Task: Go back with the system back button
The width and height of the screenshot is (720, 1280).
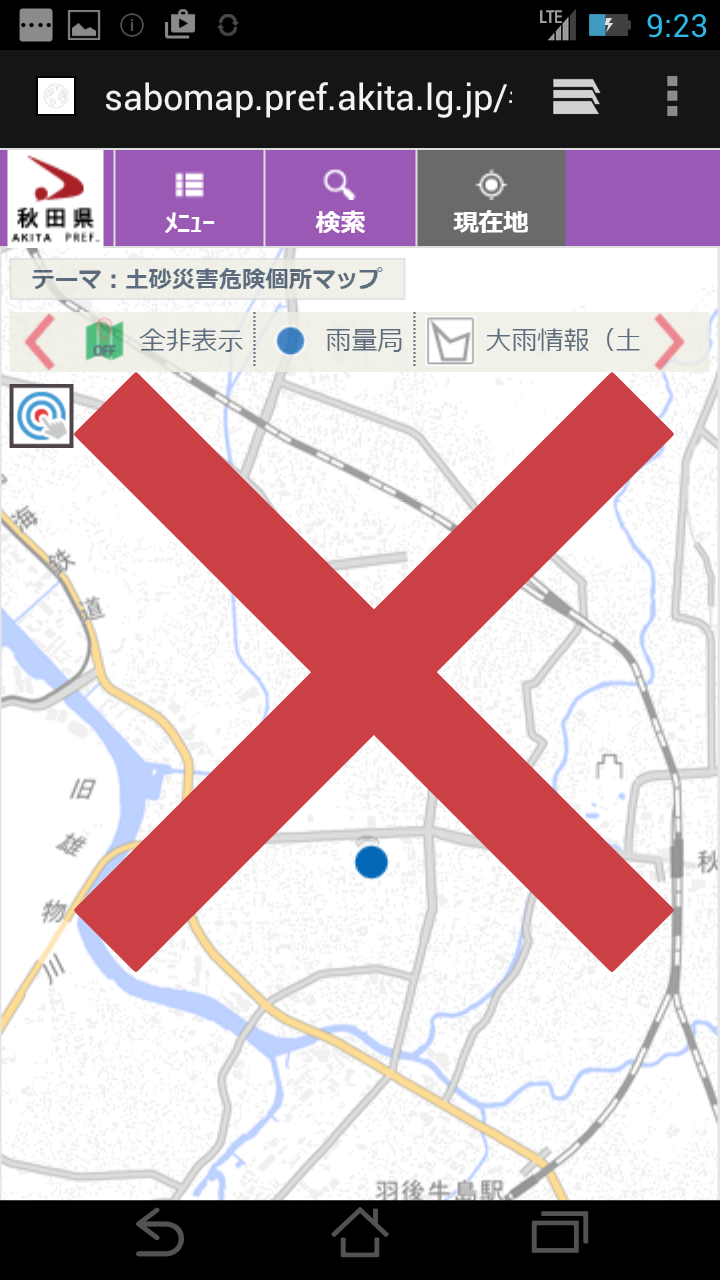Action: 159,1232
